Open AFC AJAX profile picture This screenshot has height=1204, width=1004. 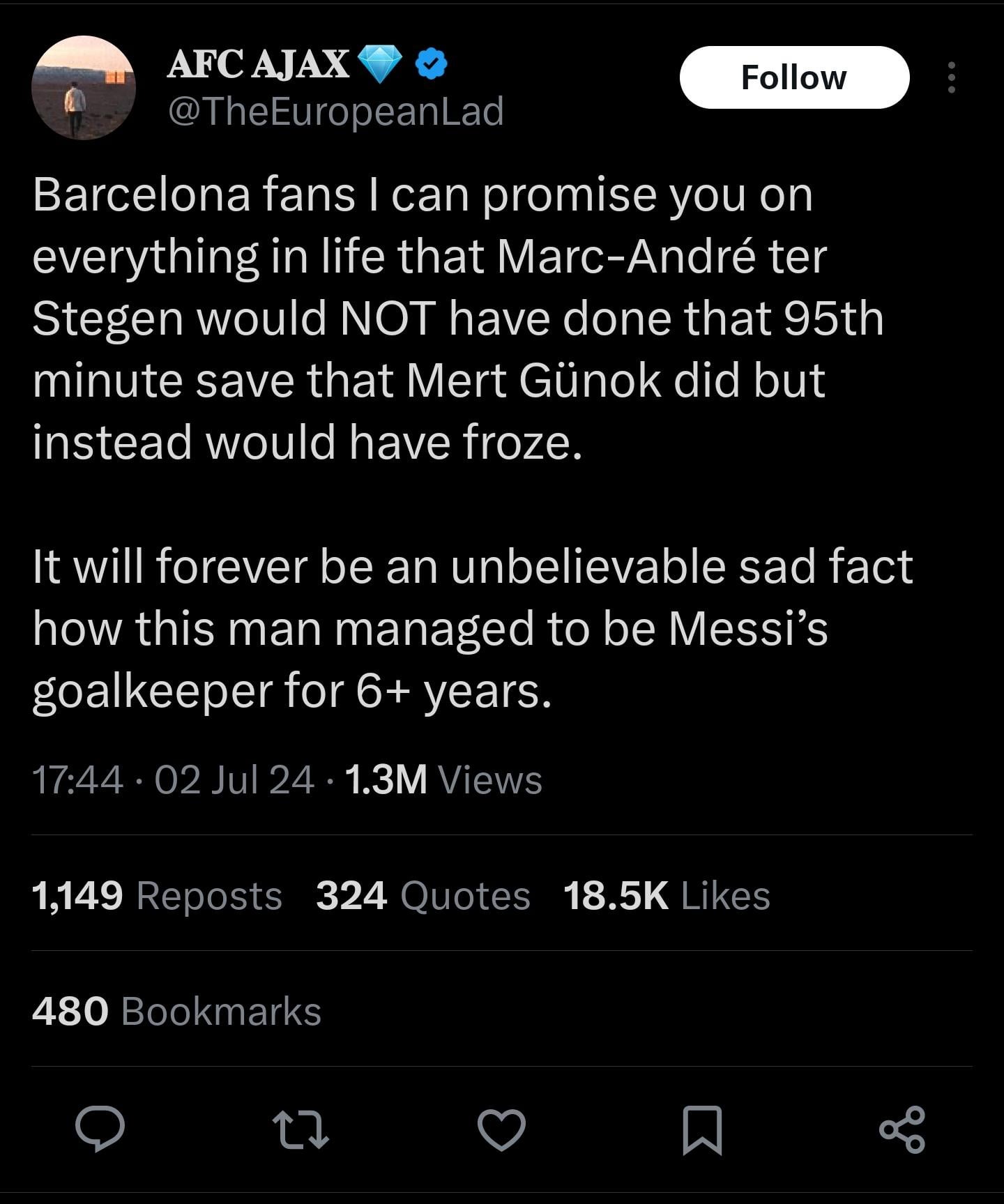point(84,88)
